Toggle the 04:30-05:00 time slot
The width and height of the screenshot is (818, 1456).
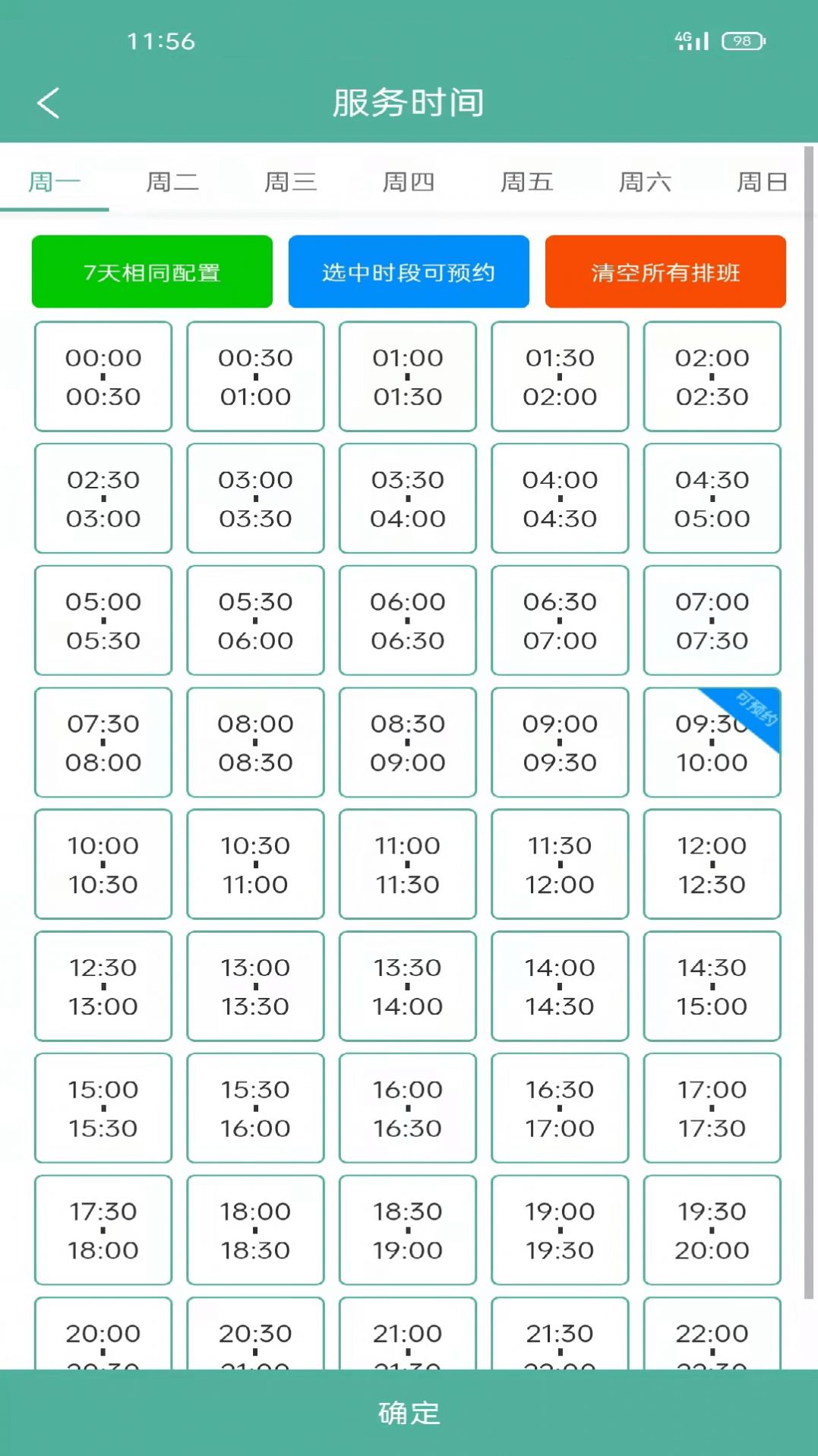tap(711, 499)
